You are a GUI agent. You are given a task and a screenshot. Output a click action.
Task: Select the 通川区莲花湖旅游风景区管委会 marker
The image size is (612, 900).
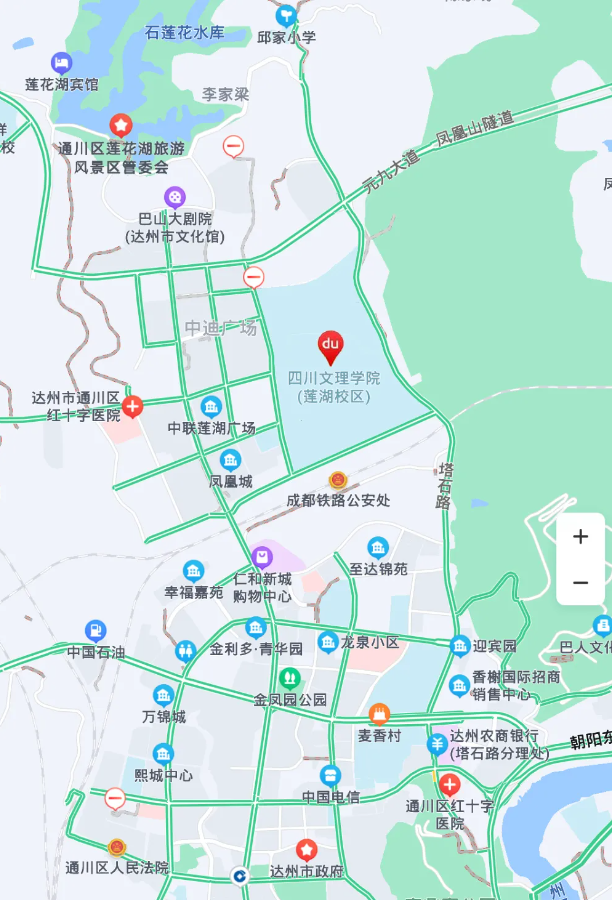tap(121, 126)
